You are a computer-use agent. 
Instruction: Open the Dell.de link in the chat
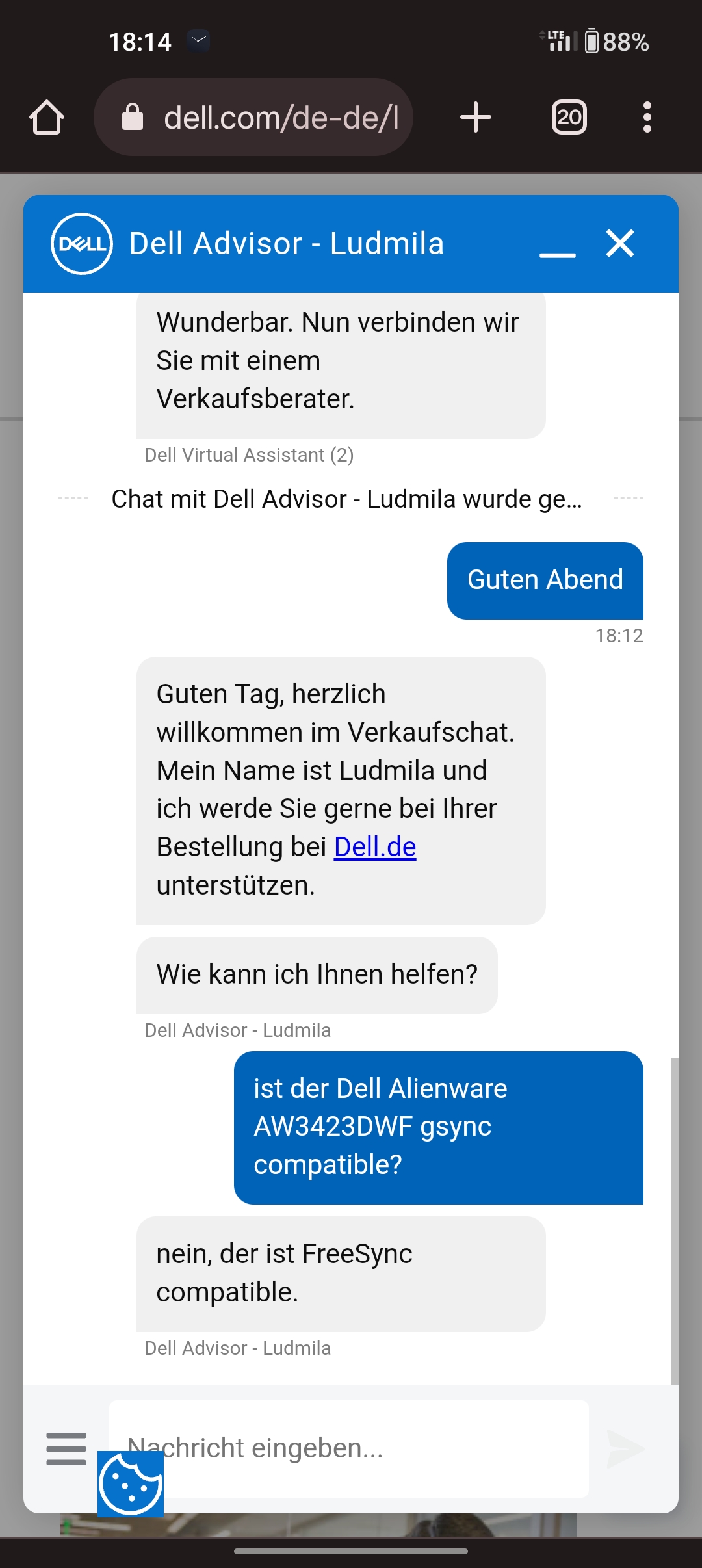[375, 847]
